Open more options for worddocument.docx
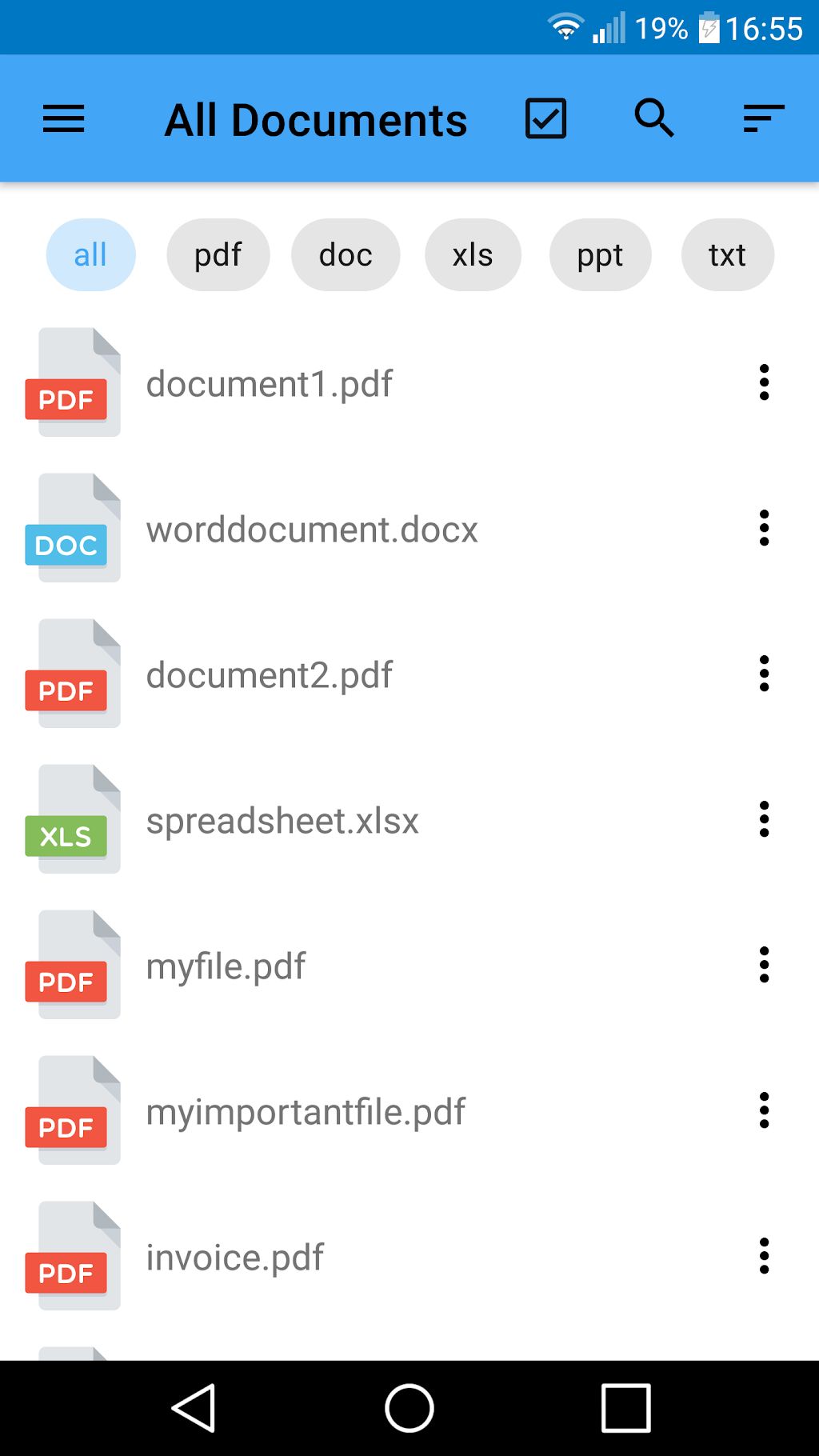This screenshot has height=1456, width=819. pos(764,528)
